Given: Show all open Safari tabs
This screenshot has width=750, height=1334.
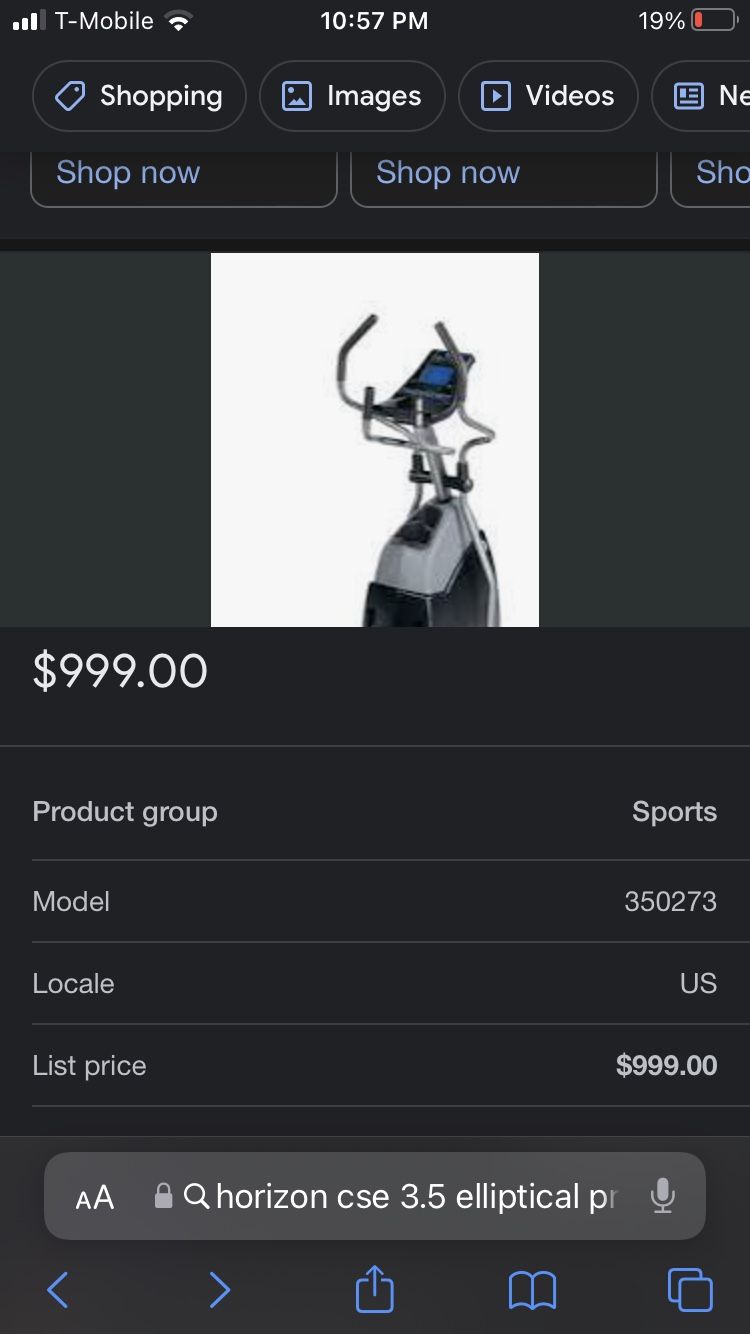Looking at the screenshot, I should pyautogui.click(x=690, y=1290).
